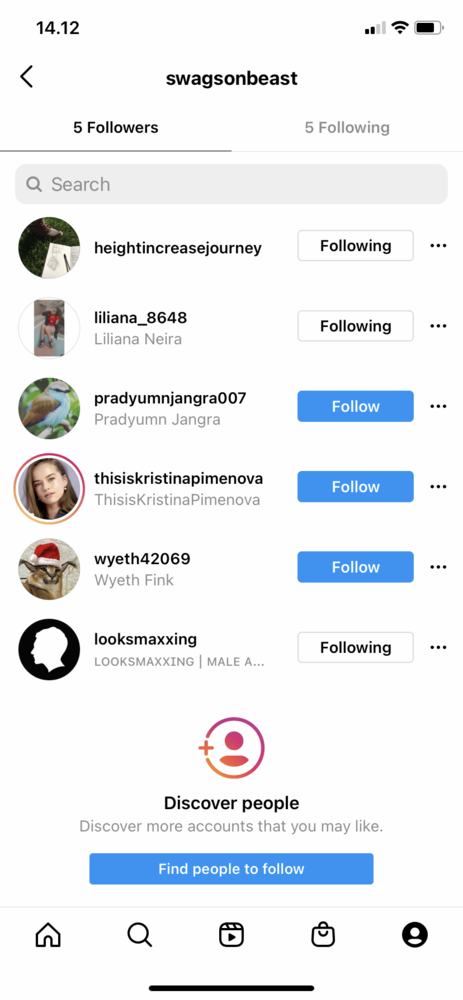View thisiskristinapimenova's story avatar
Viewport: 463px width, 1000px height.
point(49,489)
